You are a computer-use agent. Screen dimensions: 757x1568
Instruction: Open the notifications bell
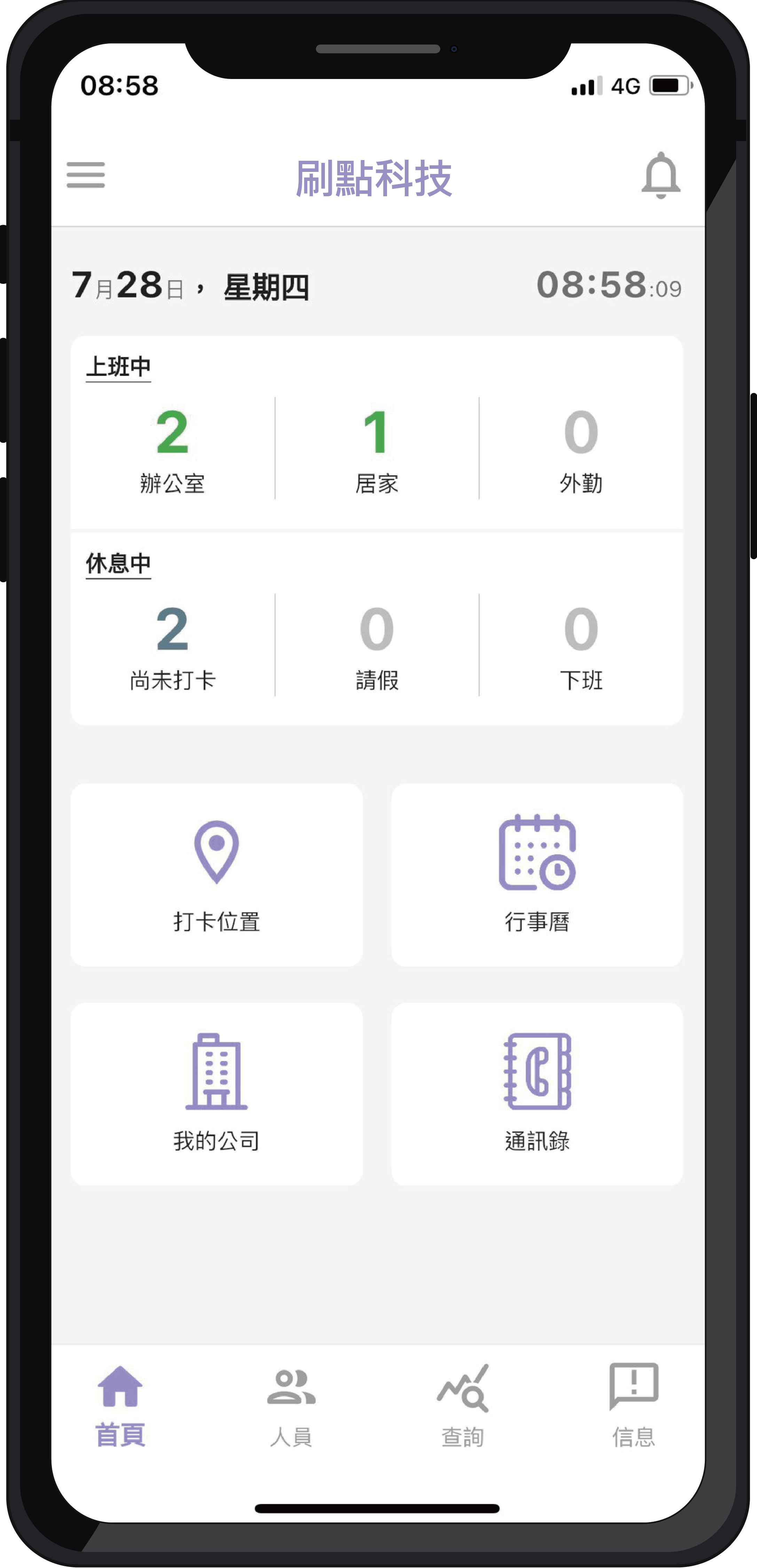coord(661,176)
